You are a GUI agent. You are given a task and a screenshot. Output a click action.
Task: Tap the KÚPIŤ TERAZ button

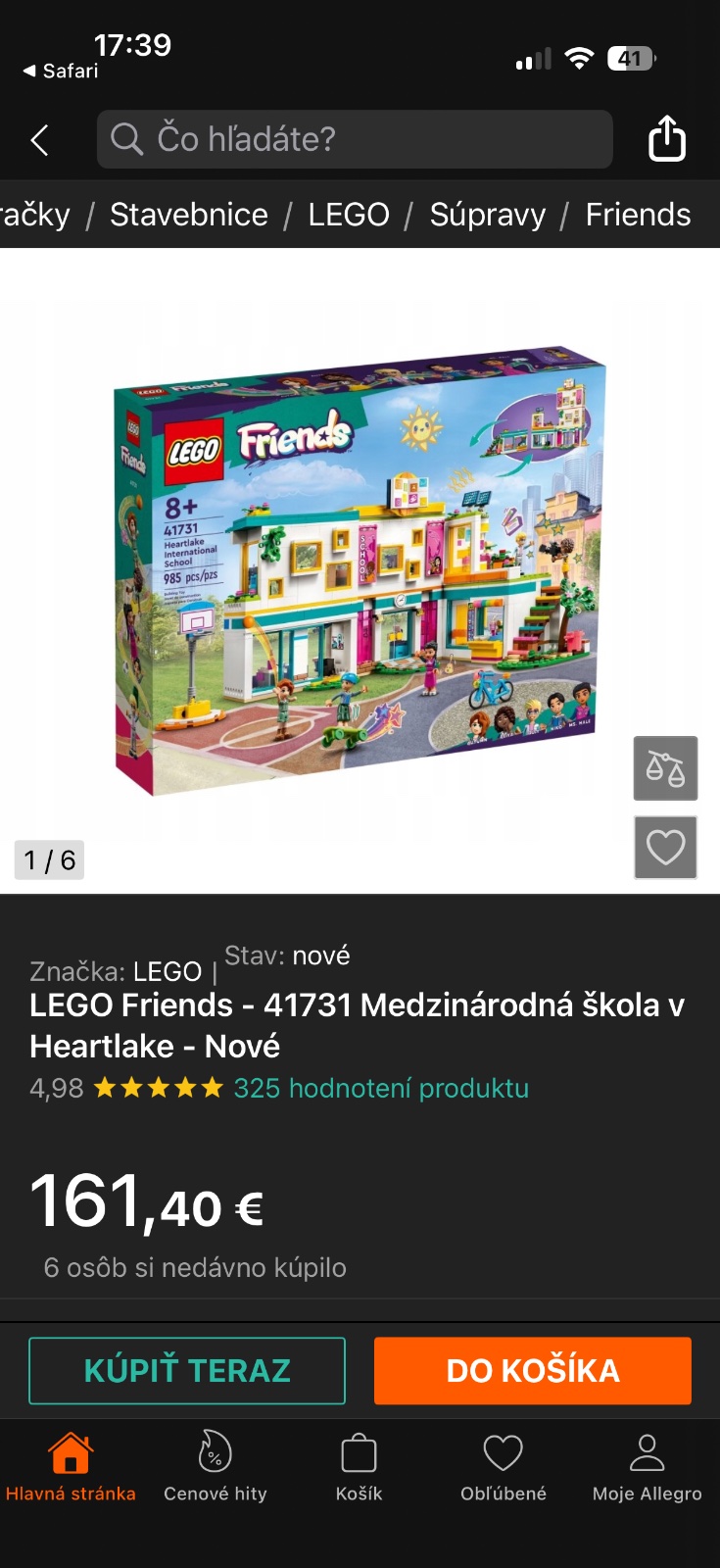[x=187, y=1370]
